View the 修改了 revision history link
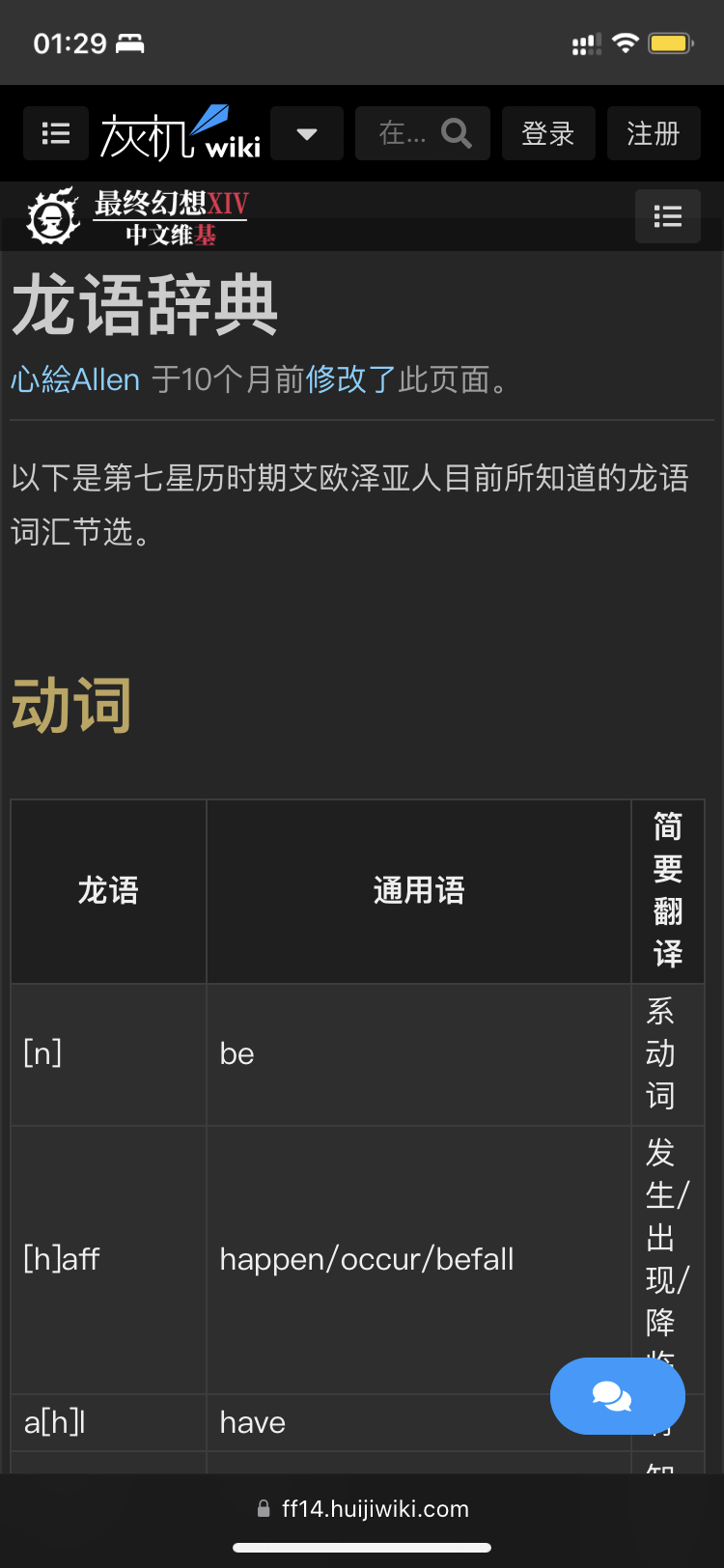724x1568 pixels. 350,379
